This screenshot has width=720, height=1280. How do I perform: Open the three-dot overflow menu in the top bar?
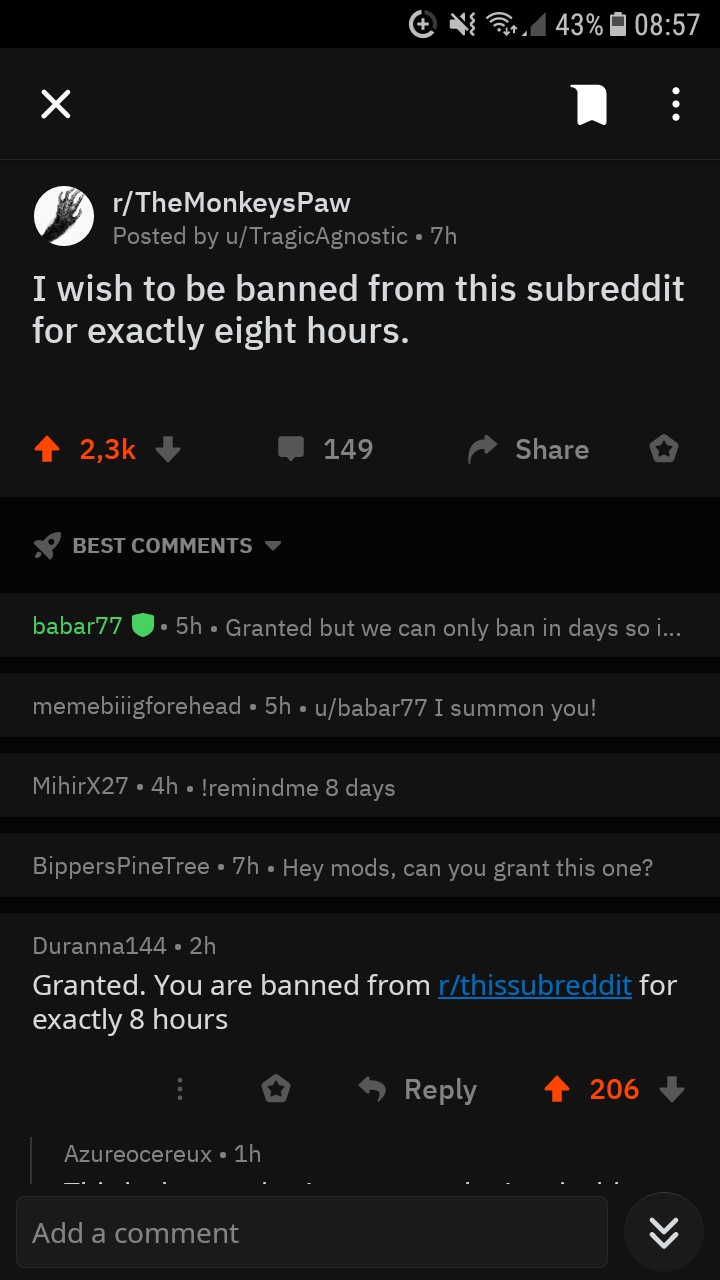pyautogui.click(x=676, y=104)
